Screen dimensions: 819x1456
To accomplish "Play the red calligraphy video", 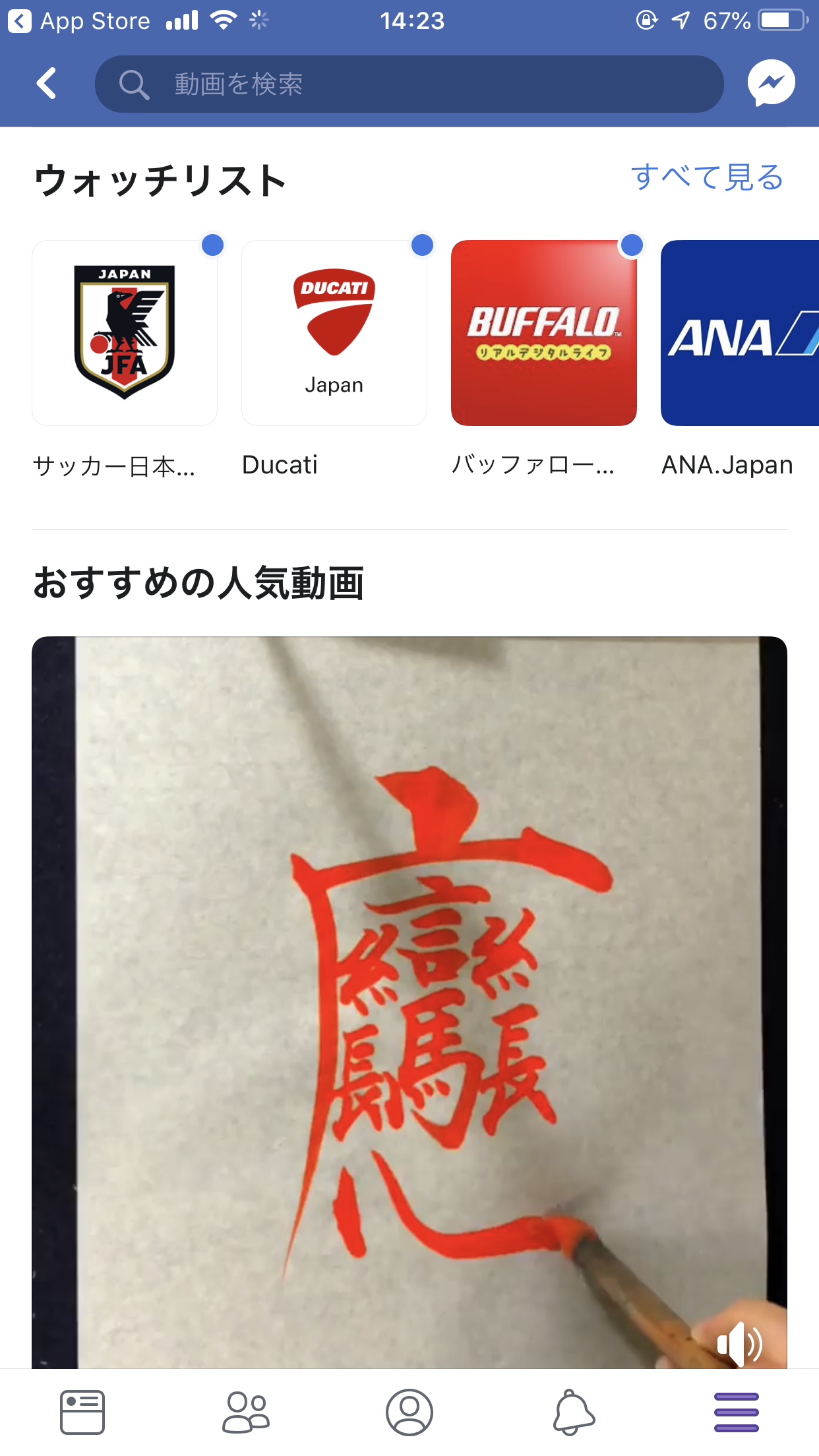I will coord(409,989).
